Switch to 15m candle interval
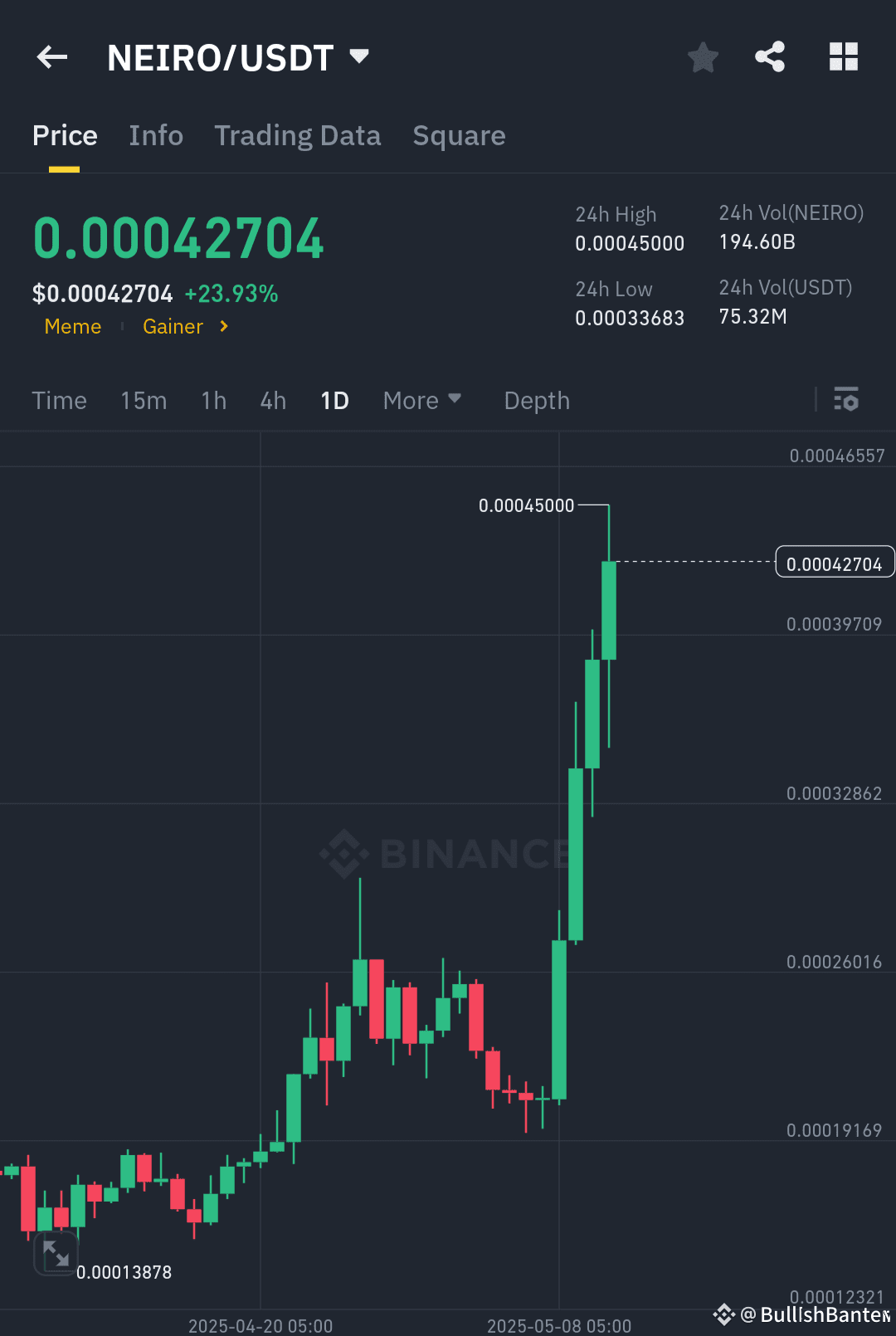Screen dimensions: 896x1336 click(x=144, y=400)
